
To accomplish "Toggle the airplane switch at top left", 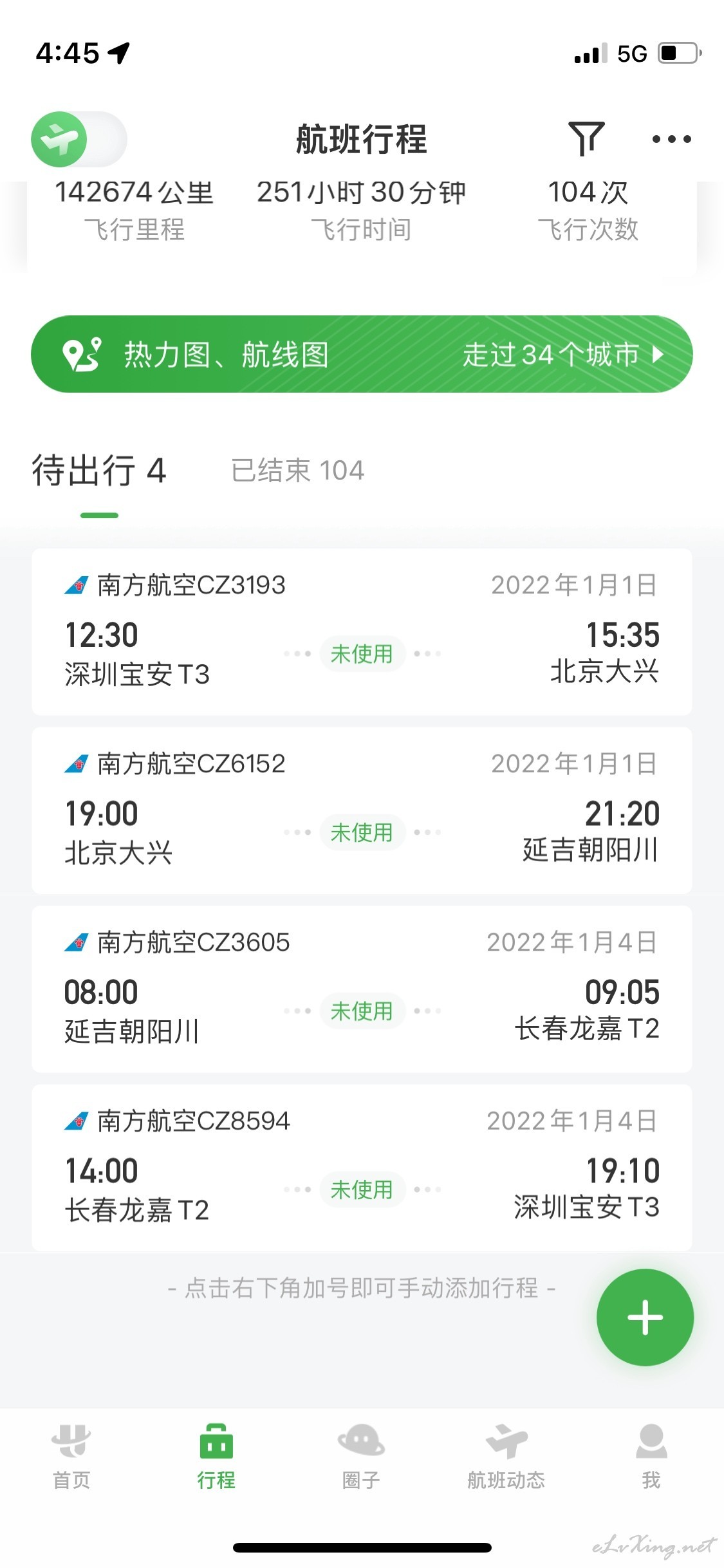I will point(79,139).
